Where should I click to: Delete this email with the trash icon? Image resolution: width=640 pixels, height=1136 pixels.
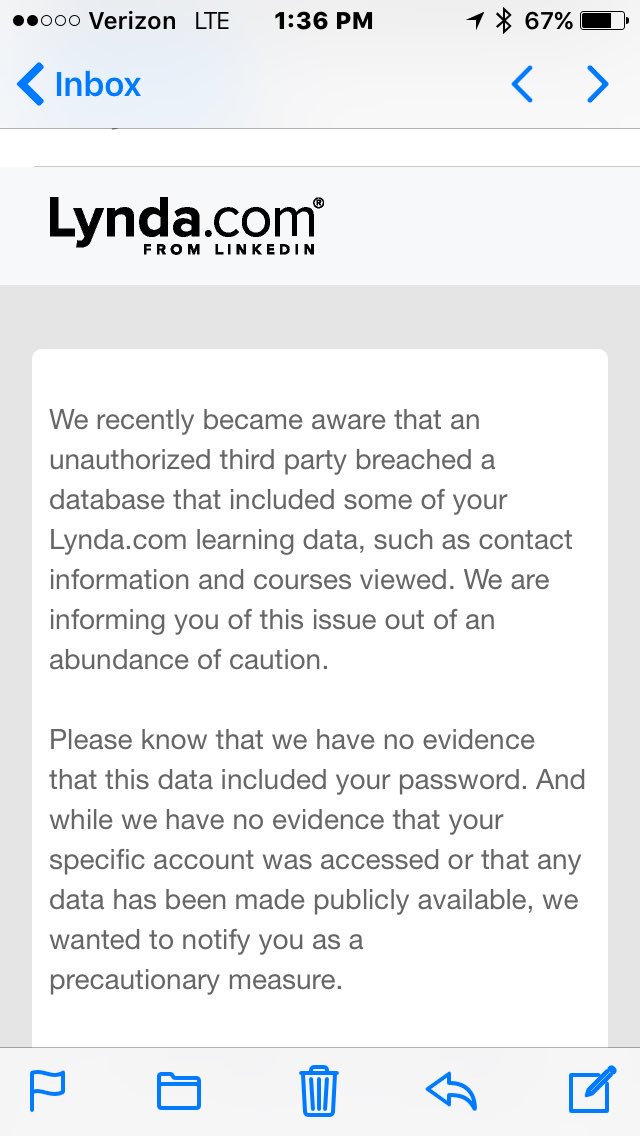(x=319, y=1091)
